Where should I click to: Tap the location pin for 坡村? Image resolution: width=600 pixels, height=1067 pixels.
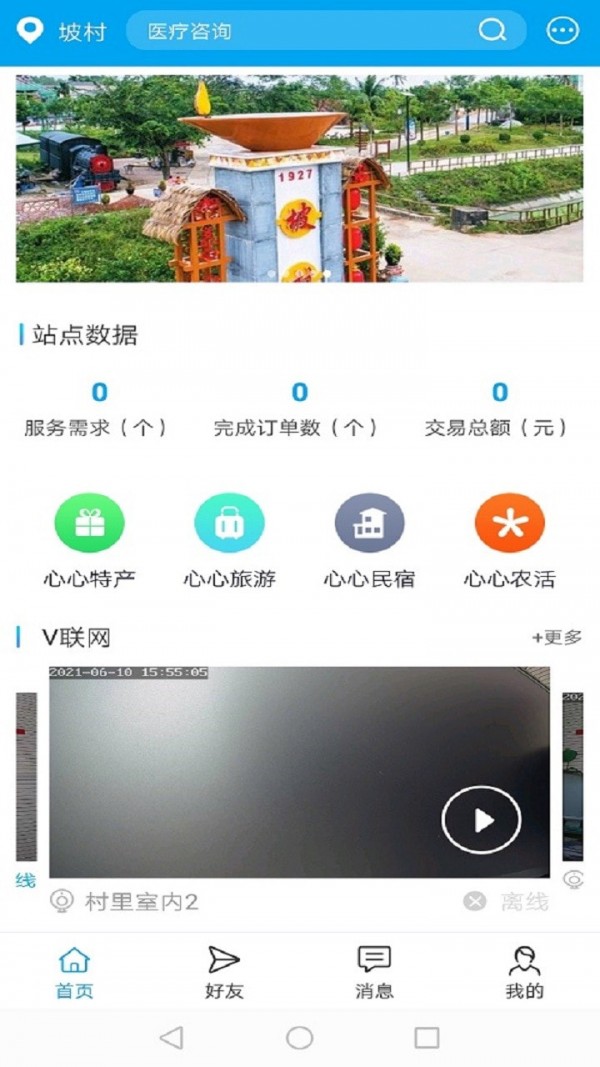pyautogui.click(x=30, y=31)
